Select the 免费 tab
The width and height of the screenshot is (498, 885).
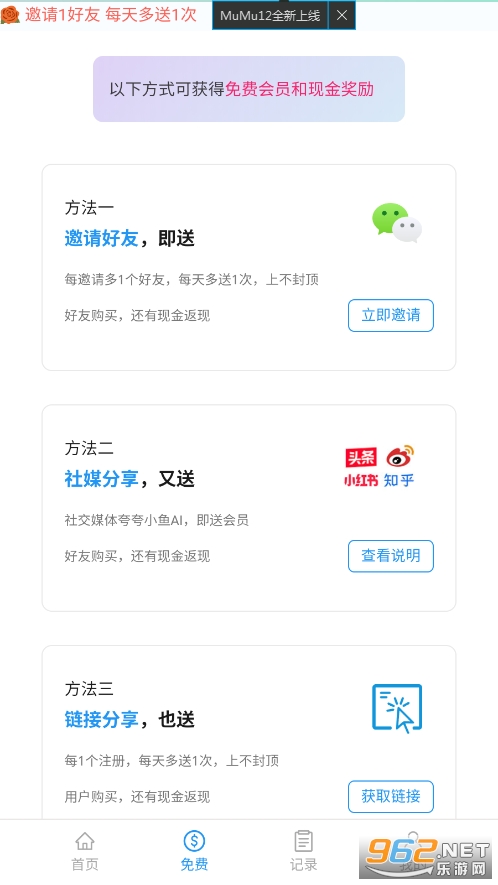click(194, 851)
